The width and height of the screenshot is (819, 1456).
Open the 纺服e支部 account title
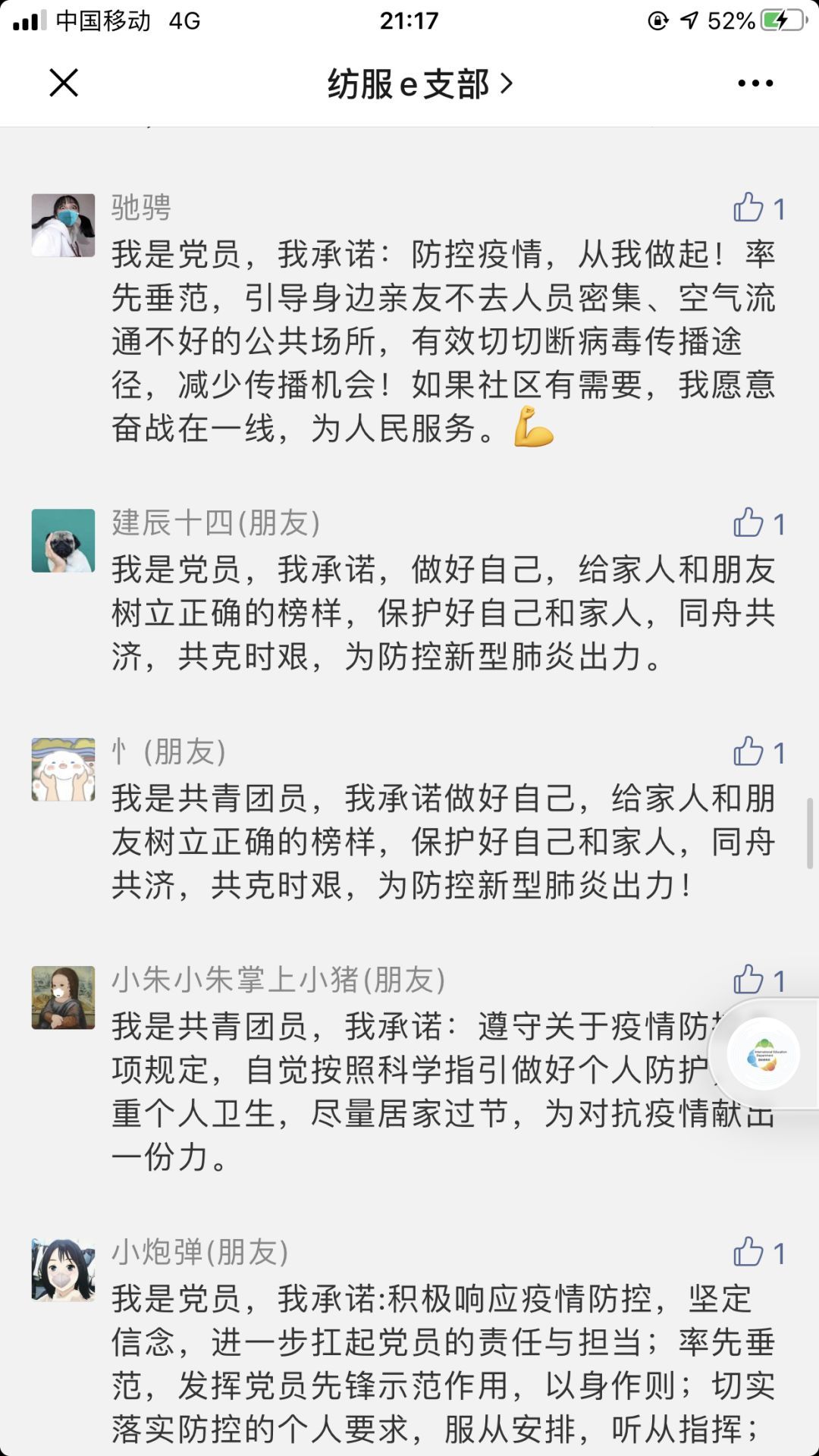[419, 83]
